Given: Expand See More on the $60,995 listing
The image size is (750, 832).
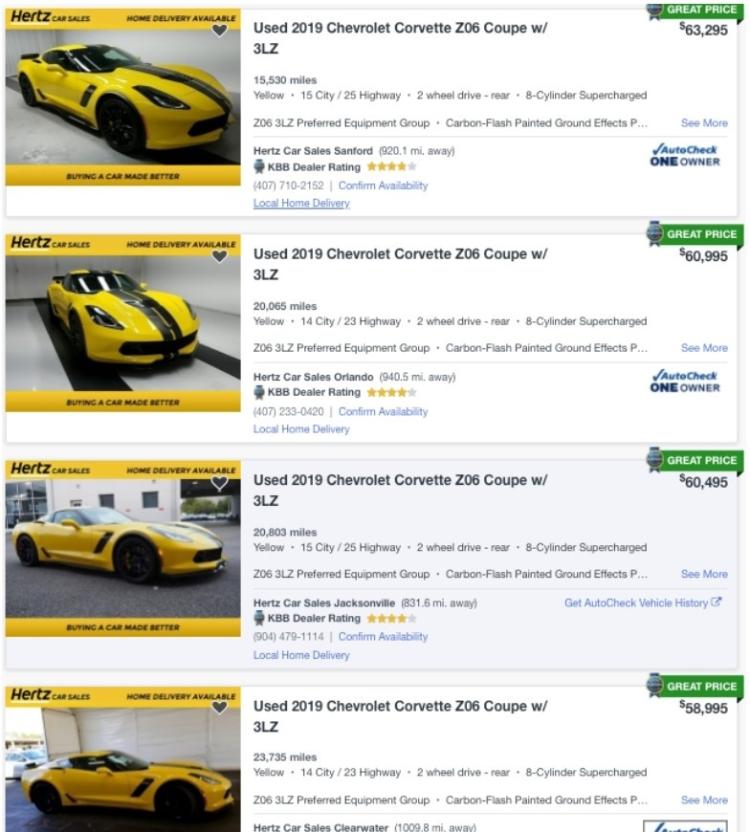Looking at the screenshot, I should pyautogui.click(x=704, y=348).
